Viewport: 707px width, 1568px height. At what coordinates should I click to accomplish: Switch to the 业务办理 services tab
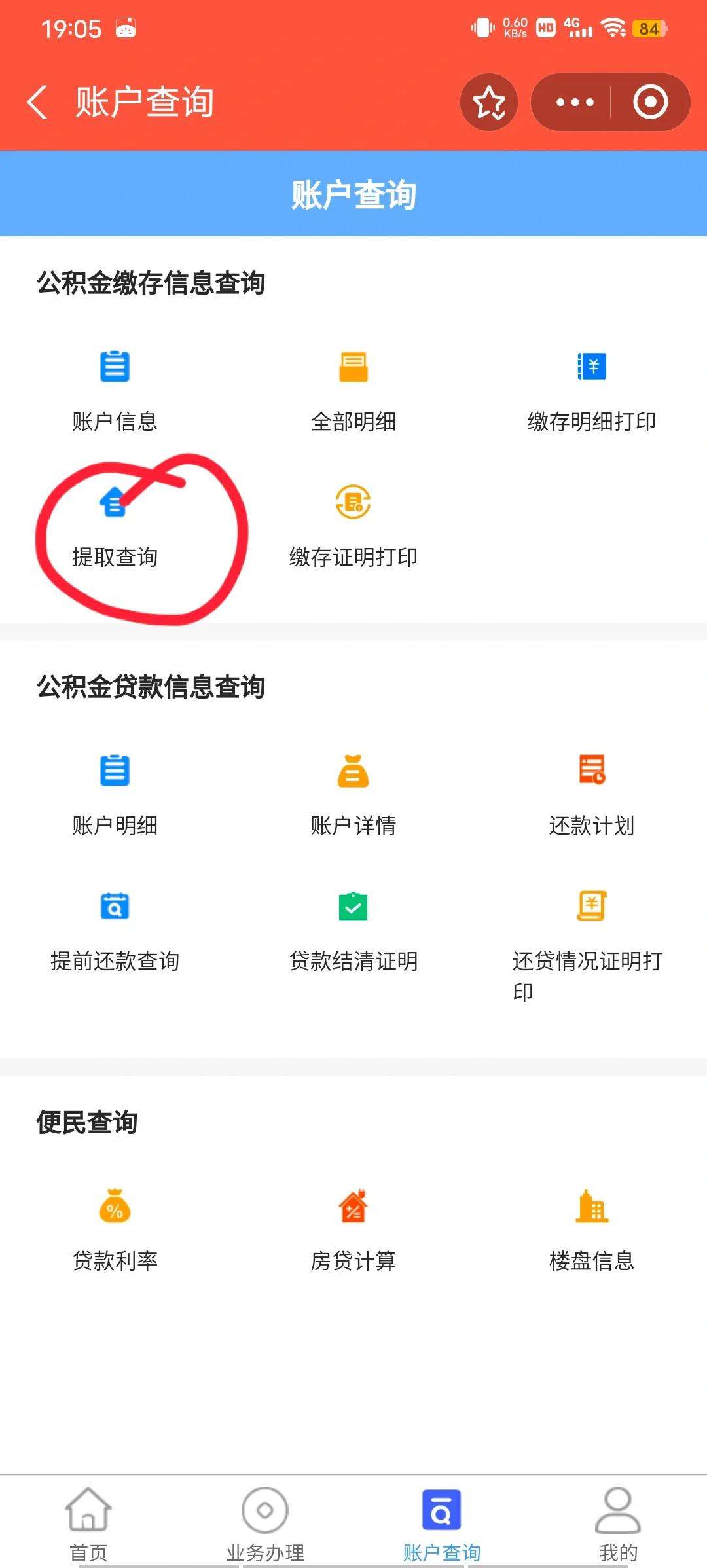264,1519
